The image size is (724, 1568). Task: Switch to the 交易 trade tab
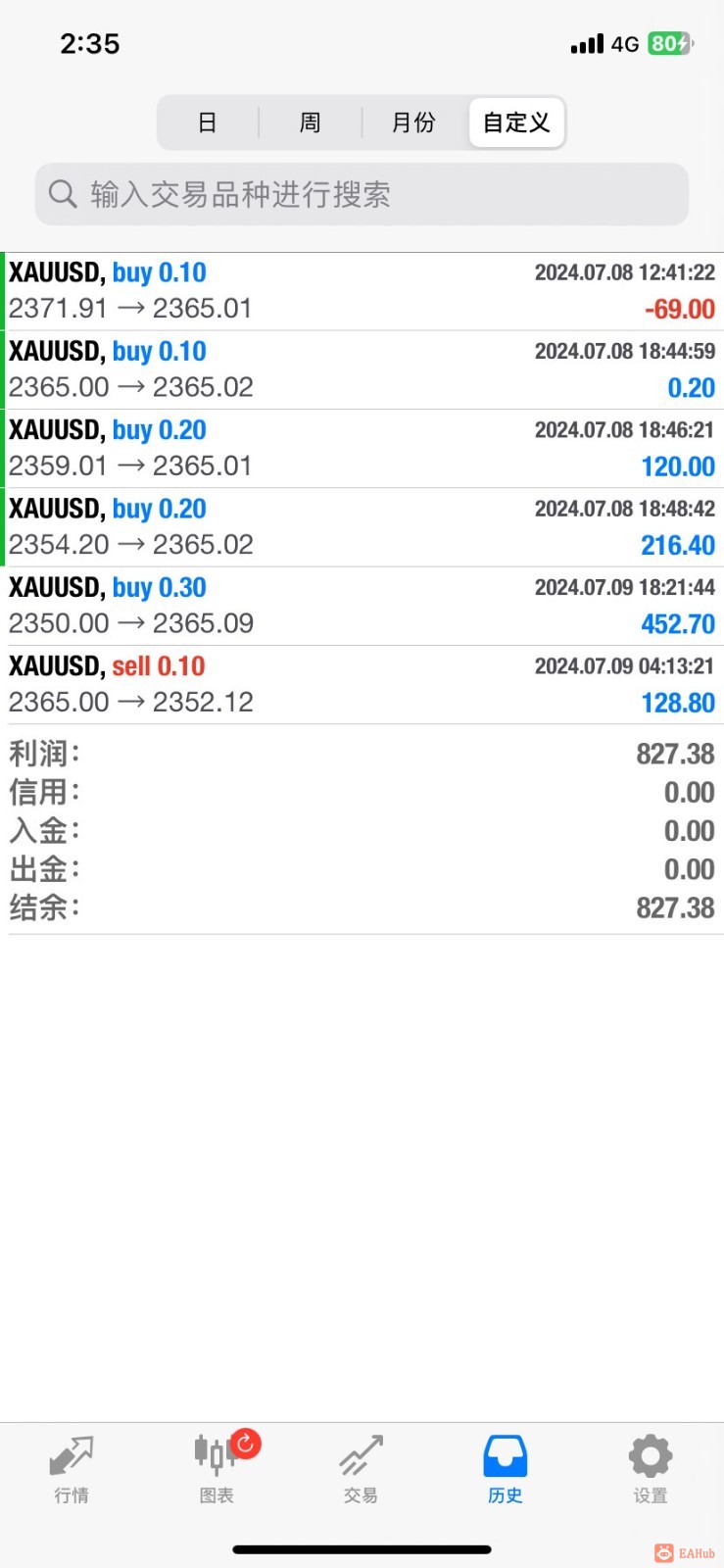[x=361, y=1468]
